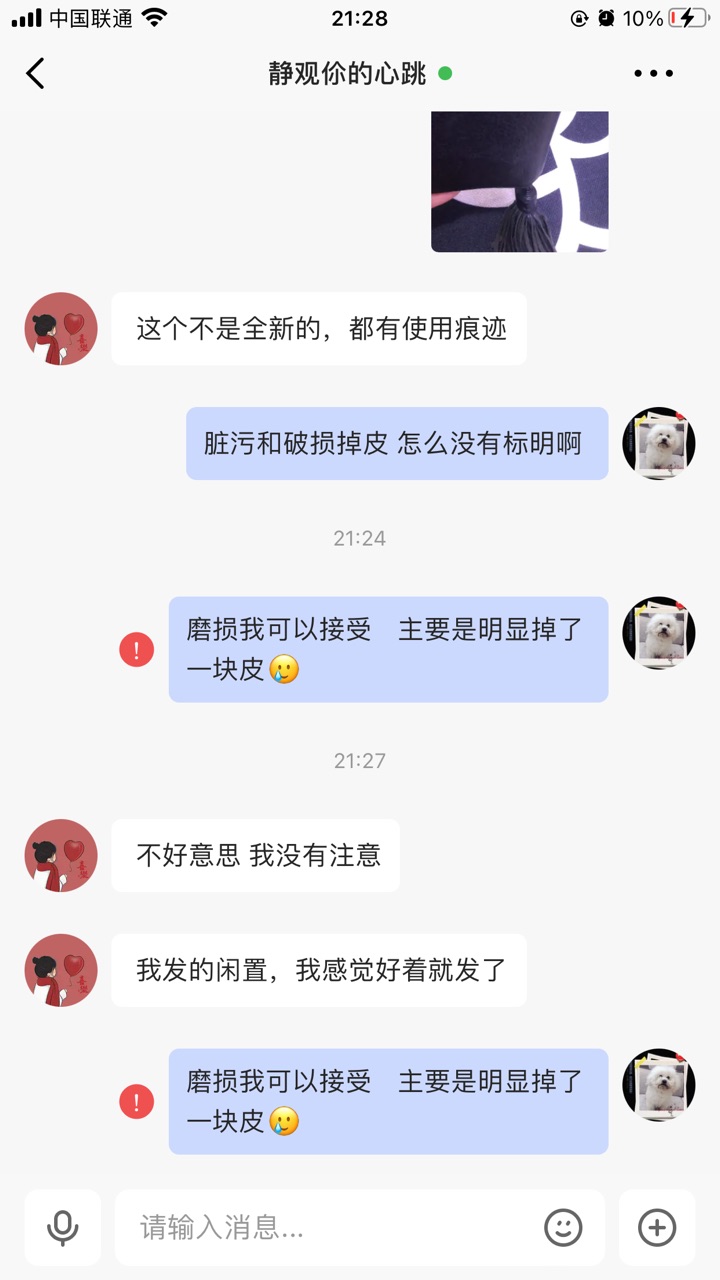Open the three-dot overflow menu
720x1280 pixels.
pyautogui.click(x=653, y=73)
